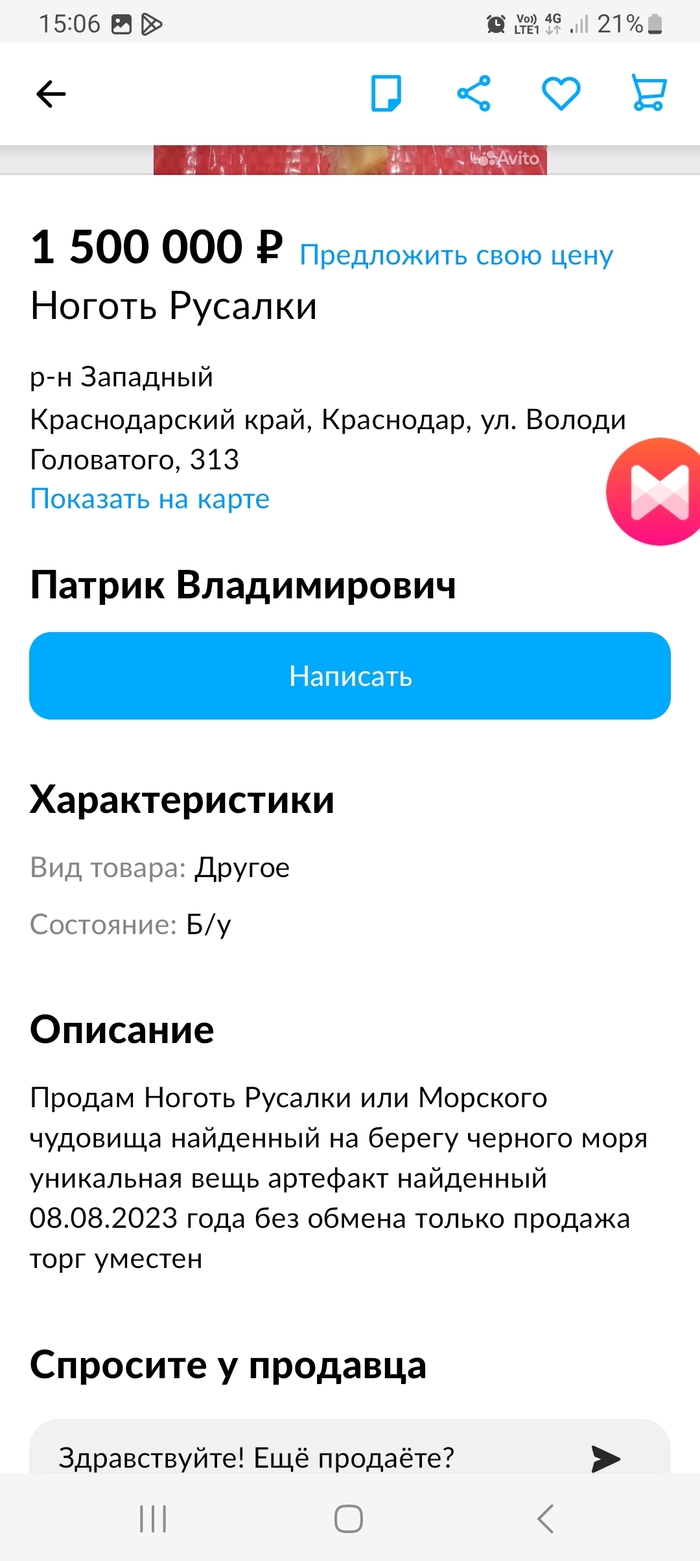Viewport: 700px width, 1561px height.
Task: Open Показать на карте link
Action: click(x=150, y=498)
